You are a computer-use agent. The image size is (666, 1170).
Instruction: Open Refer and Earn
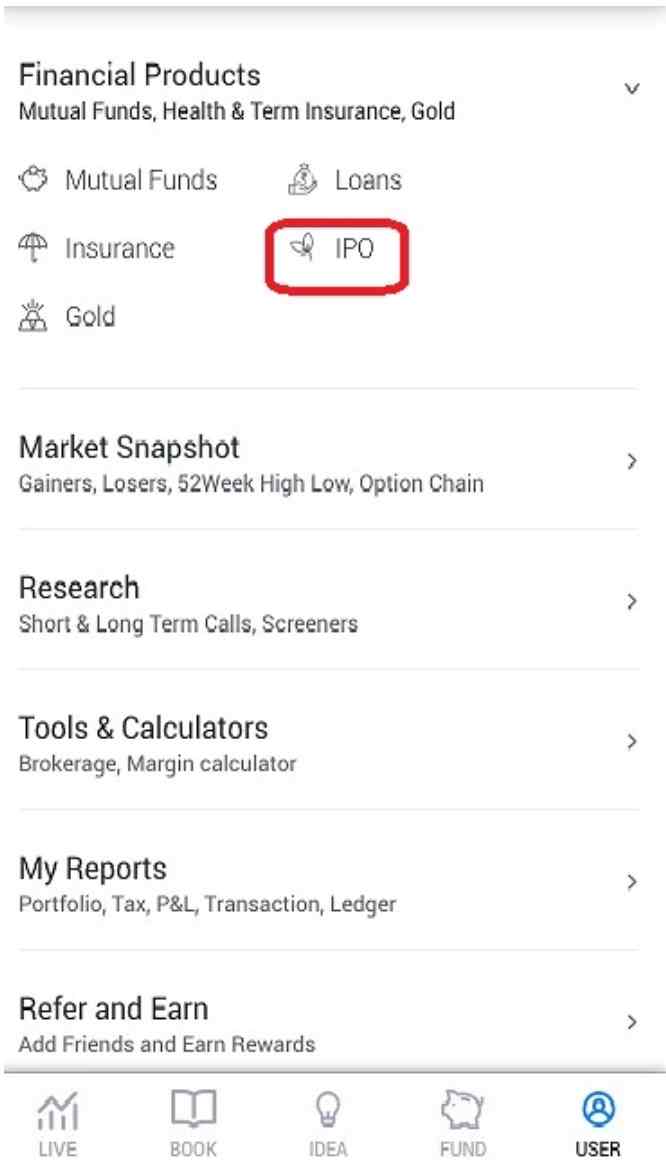[x=330, y=1021]
